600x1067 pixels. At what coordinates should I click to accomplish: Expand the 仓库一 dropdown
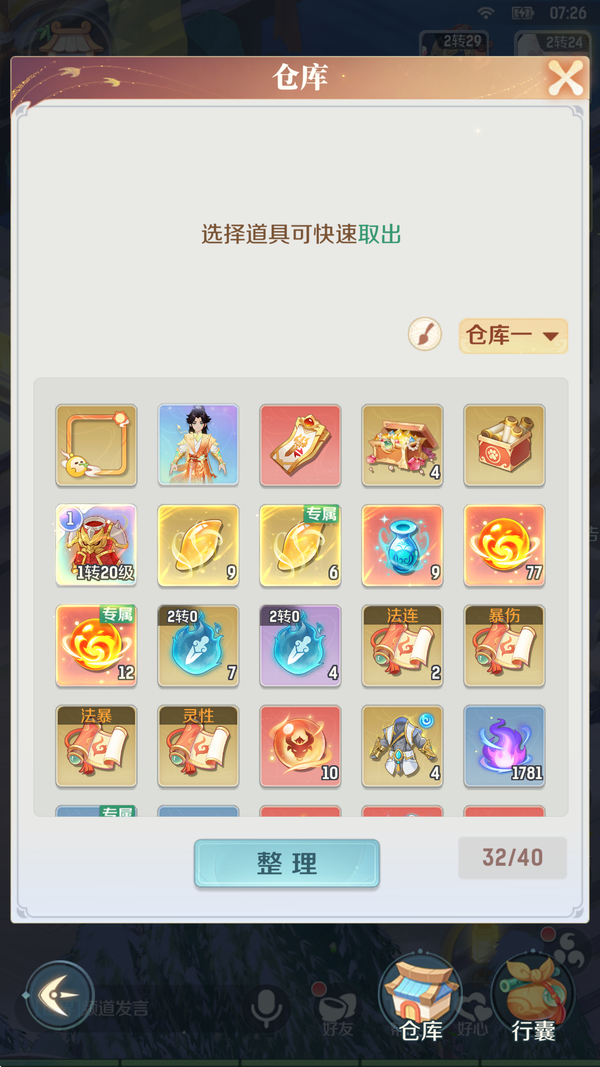pyautogui.click(x=513, y=336)
